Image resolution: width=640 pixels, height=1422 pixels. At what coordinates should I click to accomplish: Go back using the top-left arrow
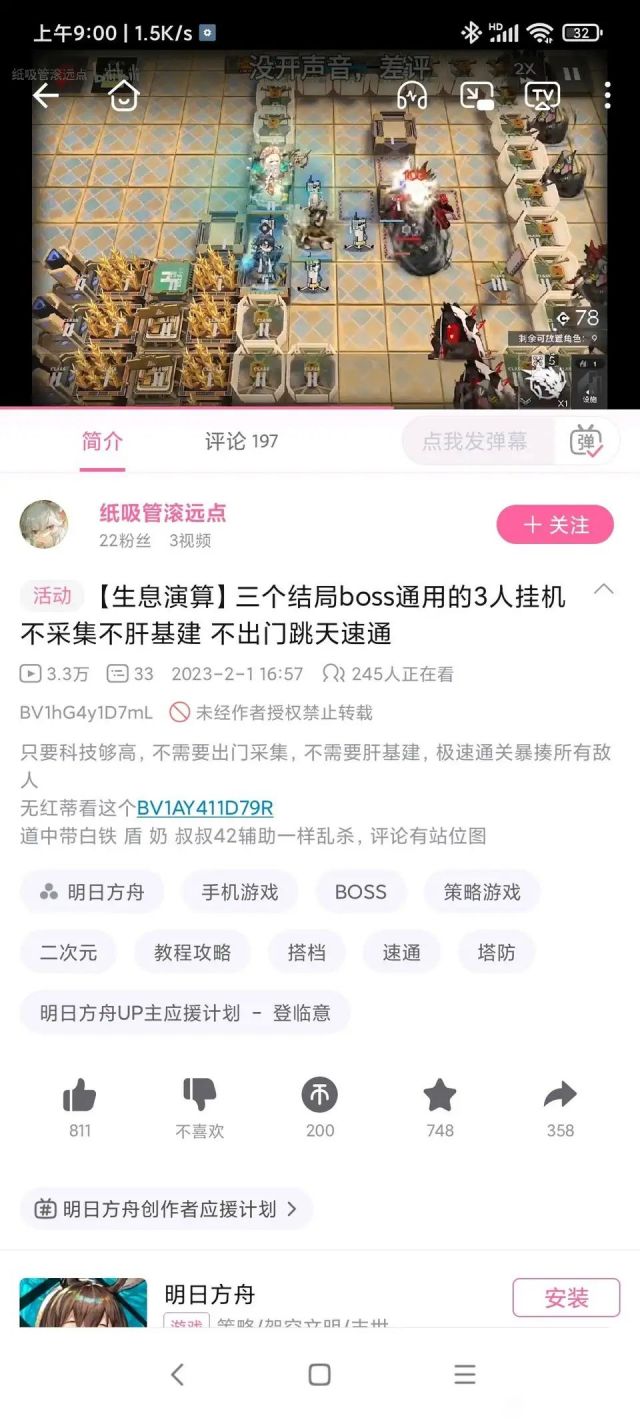pyautogui.click(x=46, y=96)
